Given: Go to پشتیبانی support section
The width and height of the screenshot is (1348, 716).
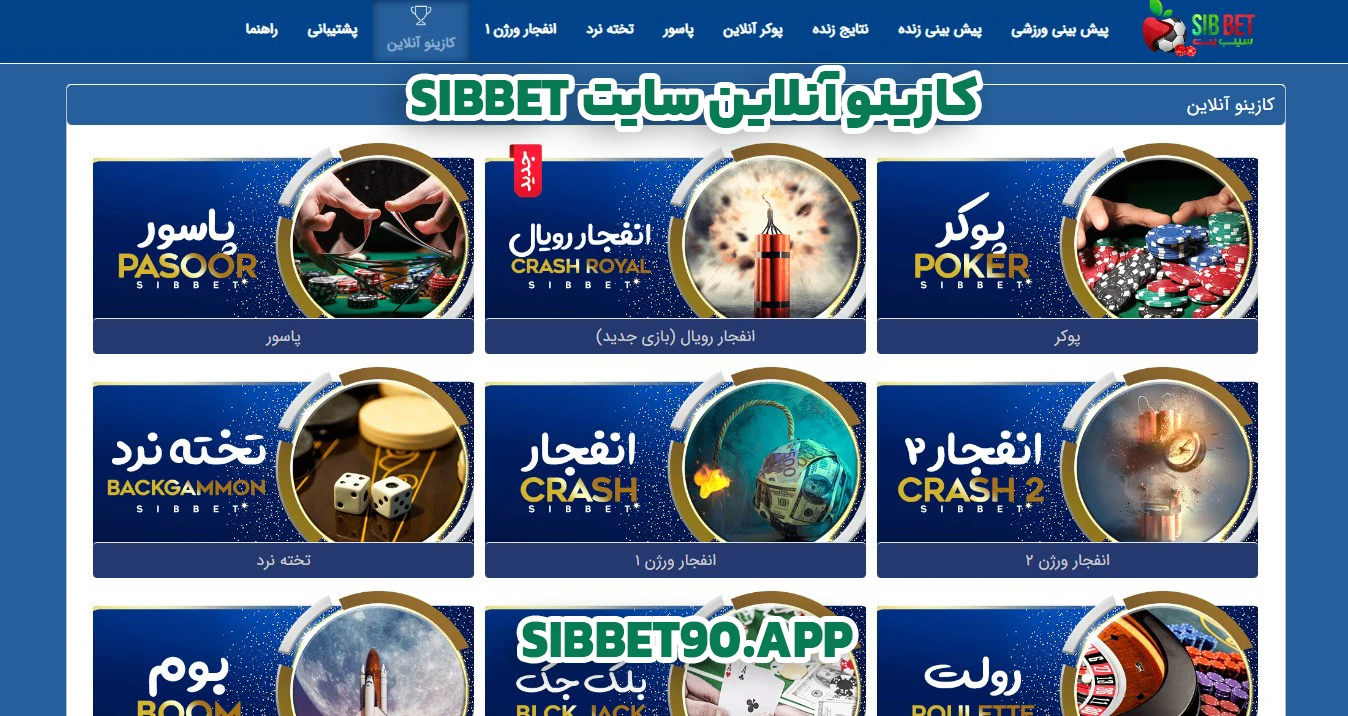Looking at the screenshot, I should [332, 29].
